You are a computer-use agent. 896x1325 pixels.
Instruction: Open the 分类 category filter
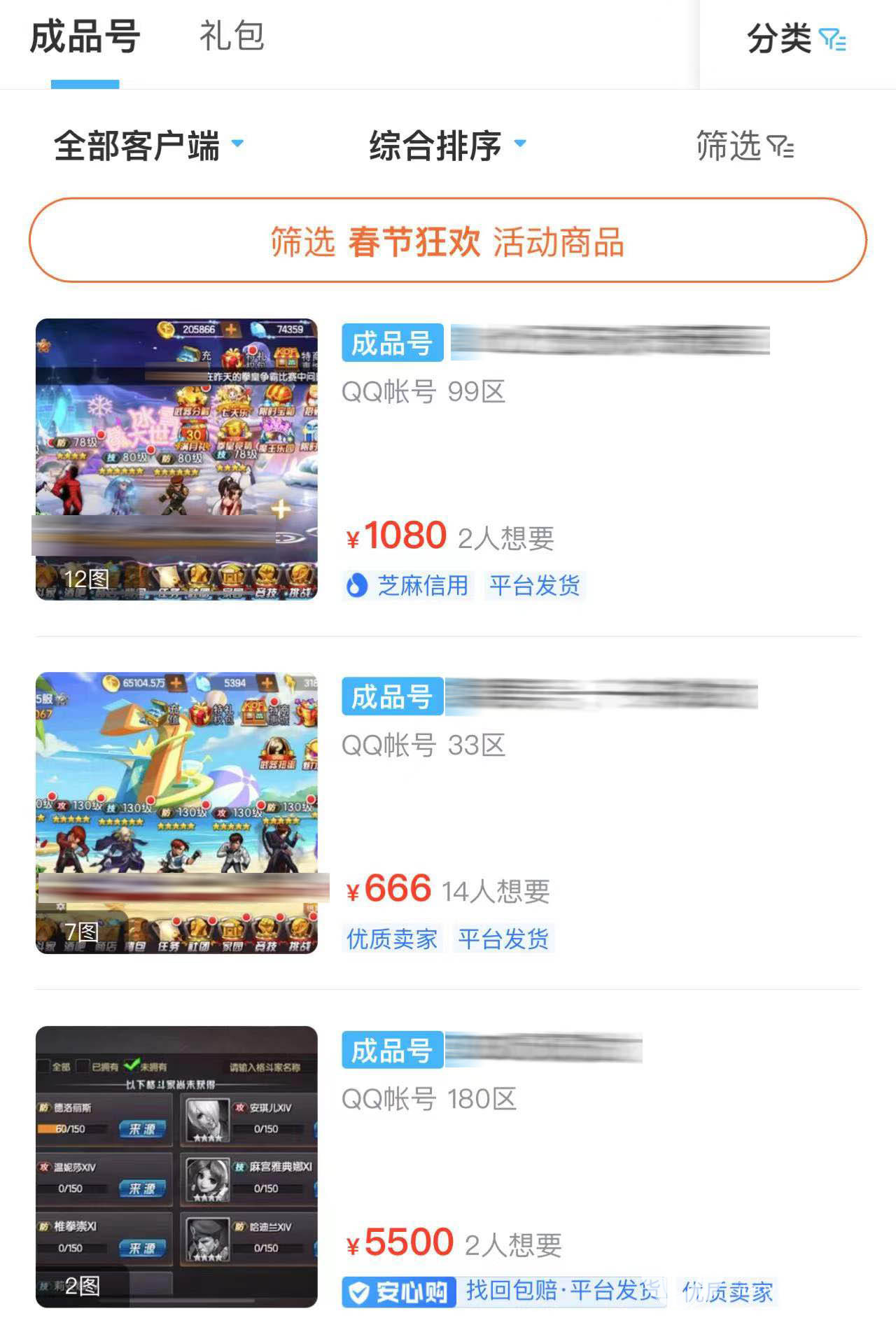point(796,39)
